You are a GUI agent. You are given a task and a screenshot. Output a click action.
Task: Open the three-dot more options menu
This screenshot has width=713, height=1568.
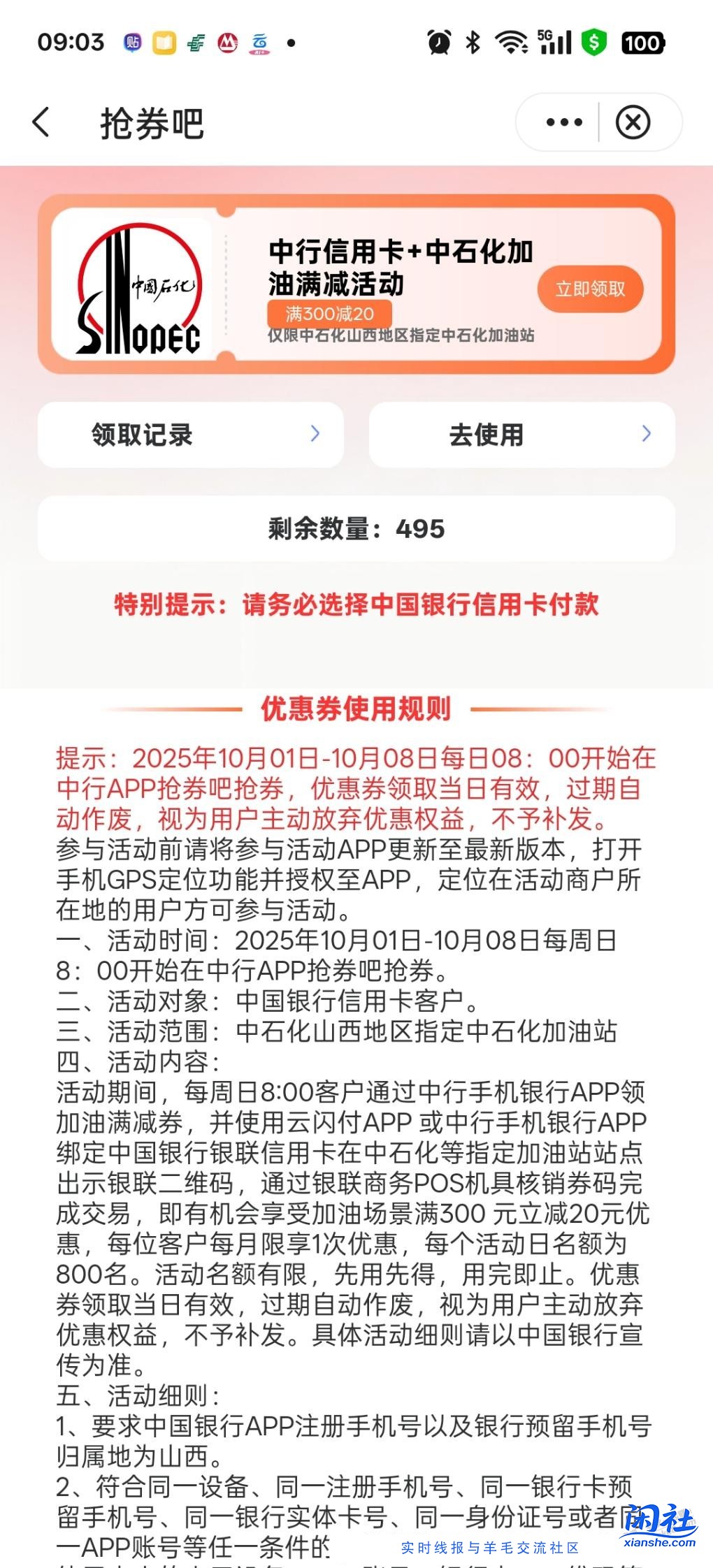[x=564, y=122]
